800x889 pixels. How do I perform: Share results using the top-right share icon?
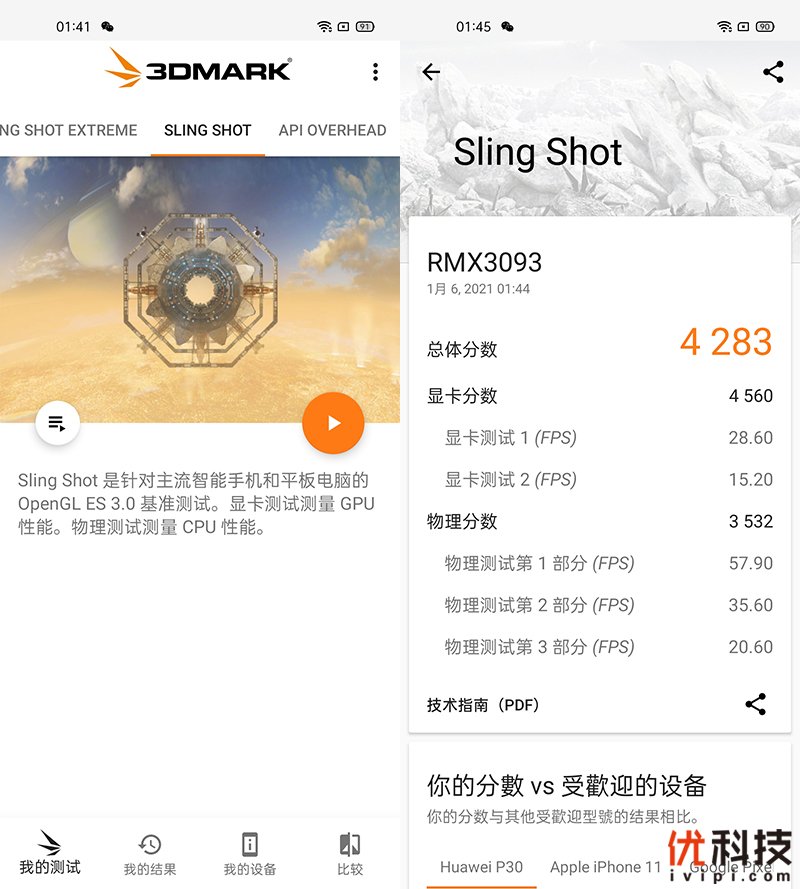coord(773,72)
